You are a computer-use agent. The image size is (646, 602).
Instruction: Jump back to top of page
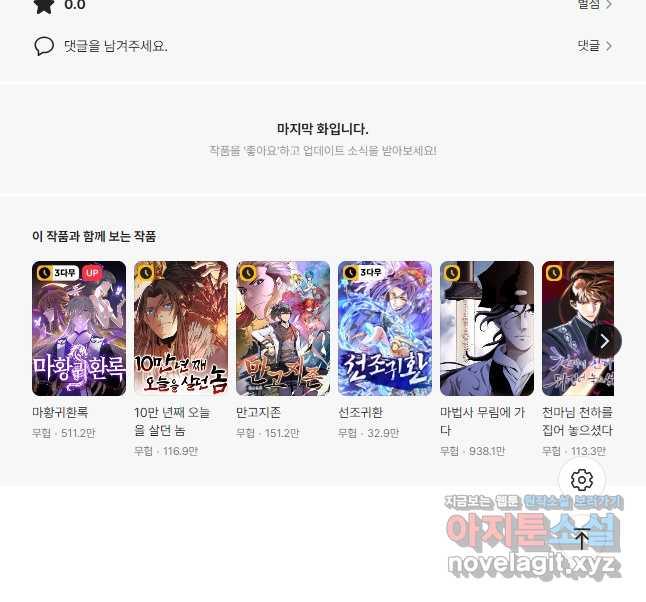pos(582,539)
